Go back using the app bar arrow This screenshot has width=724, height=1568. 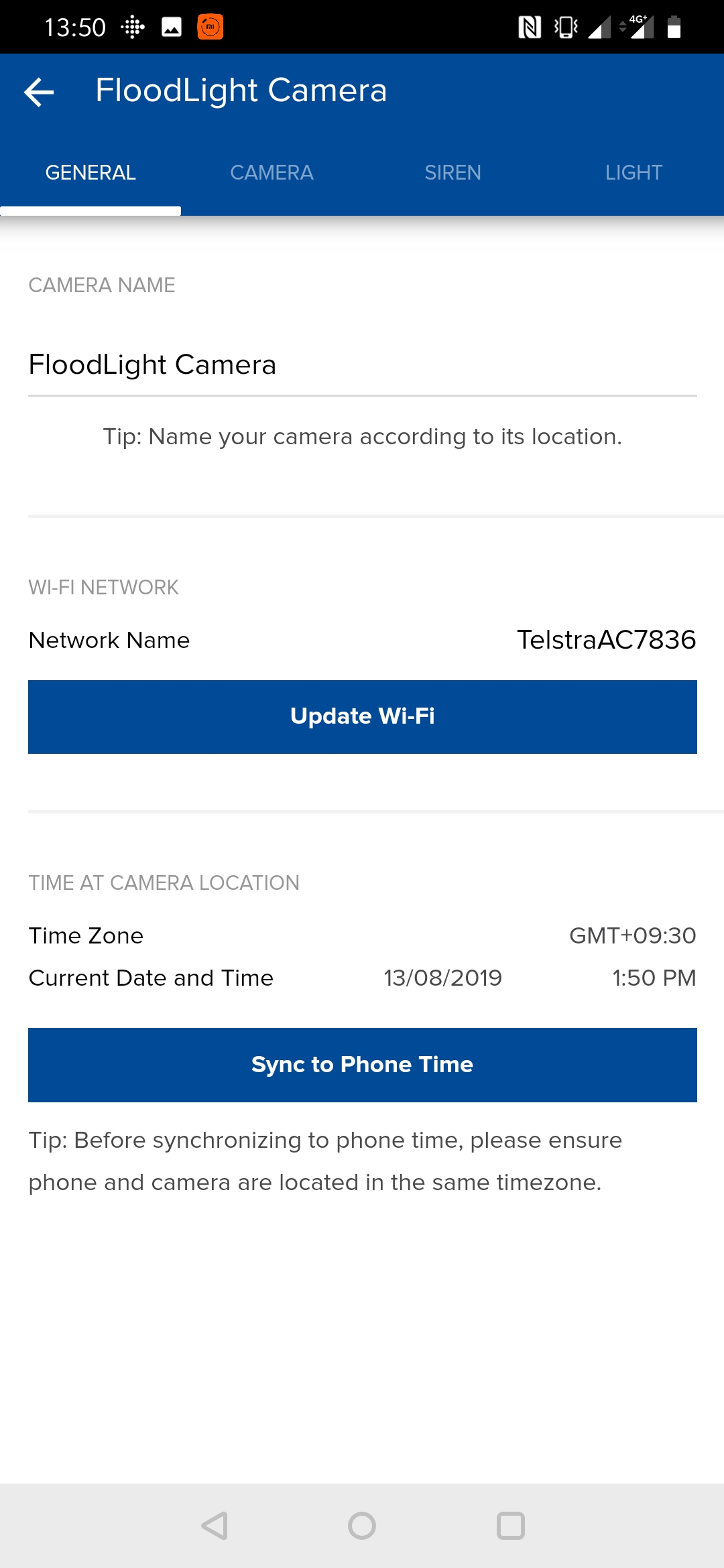pyautogui.click(x=39, y=92)
